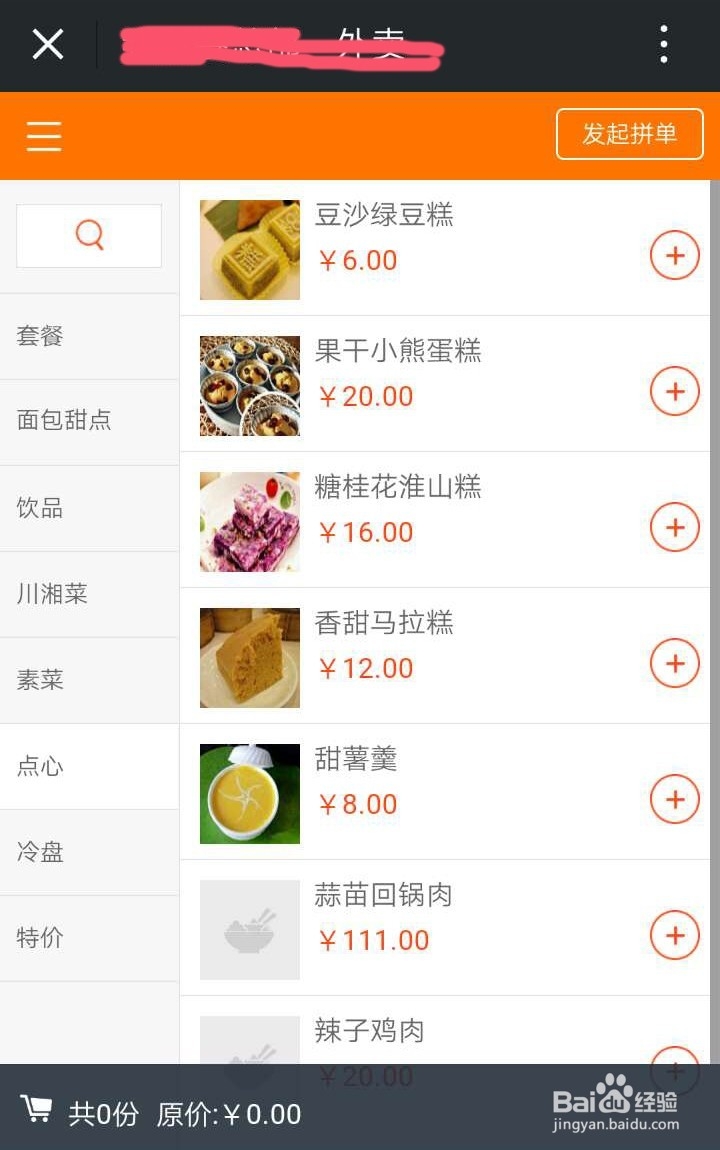
Task: Show the 川湘菜 category
Action: point(89,594)
